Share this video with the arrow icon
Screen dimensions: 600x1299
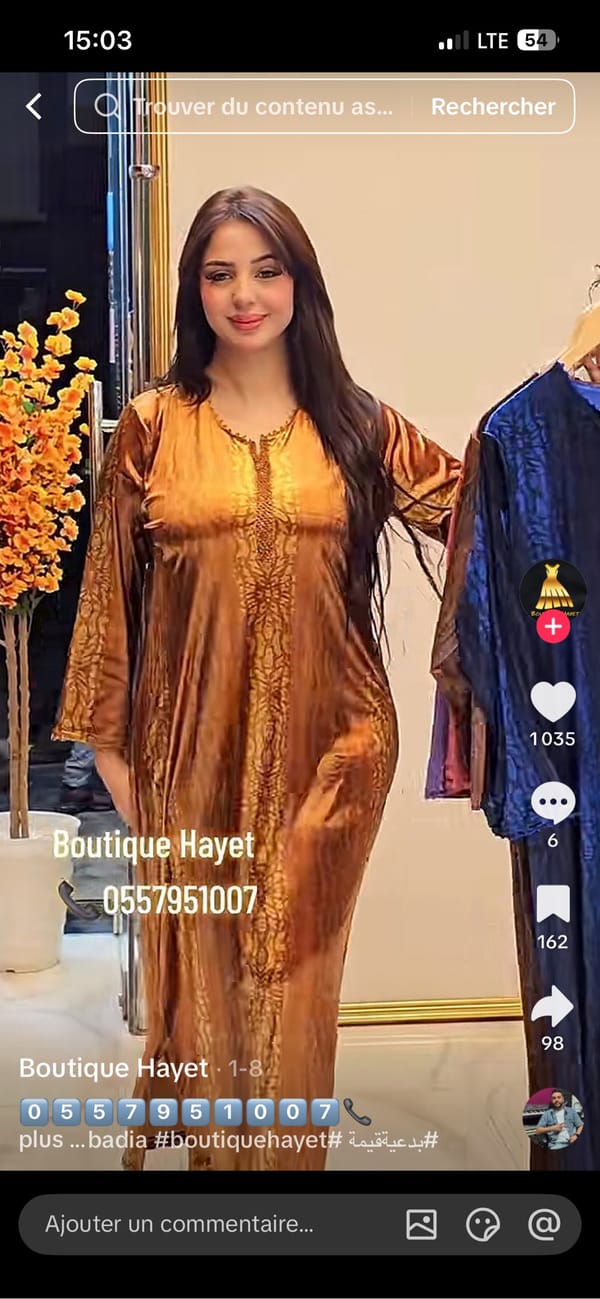click(x=553, y=1006)
